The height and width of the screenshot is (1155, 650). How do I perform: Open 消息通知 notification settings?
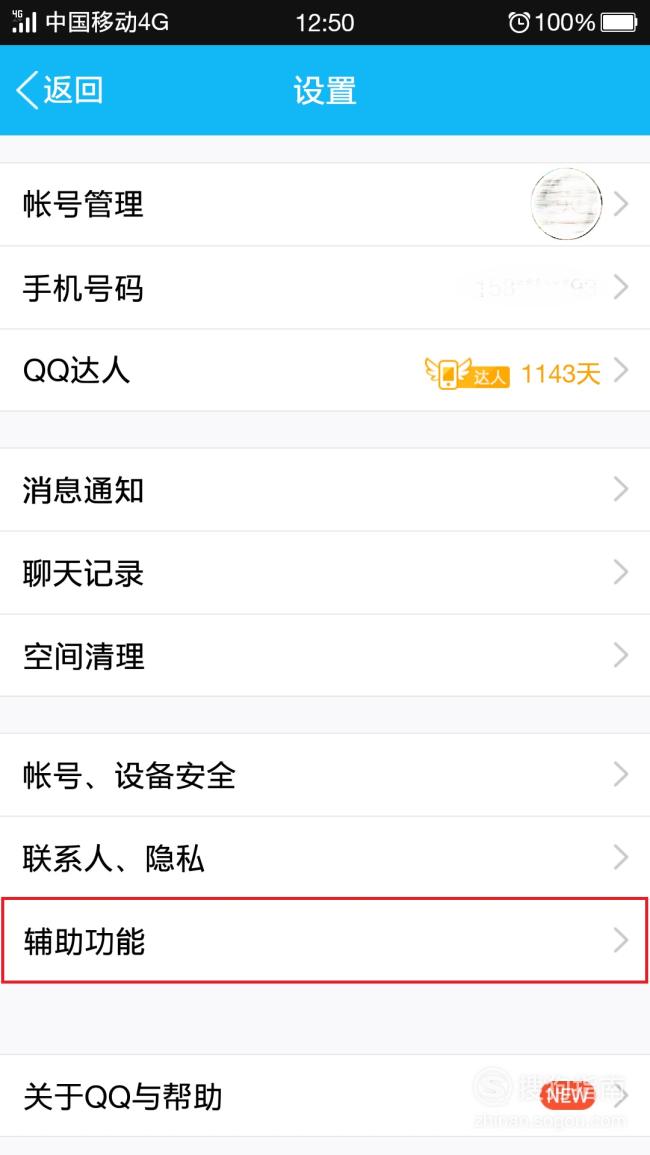click(x=325, y=489)
